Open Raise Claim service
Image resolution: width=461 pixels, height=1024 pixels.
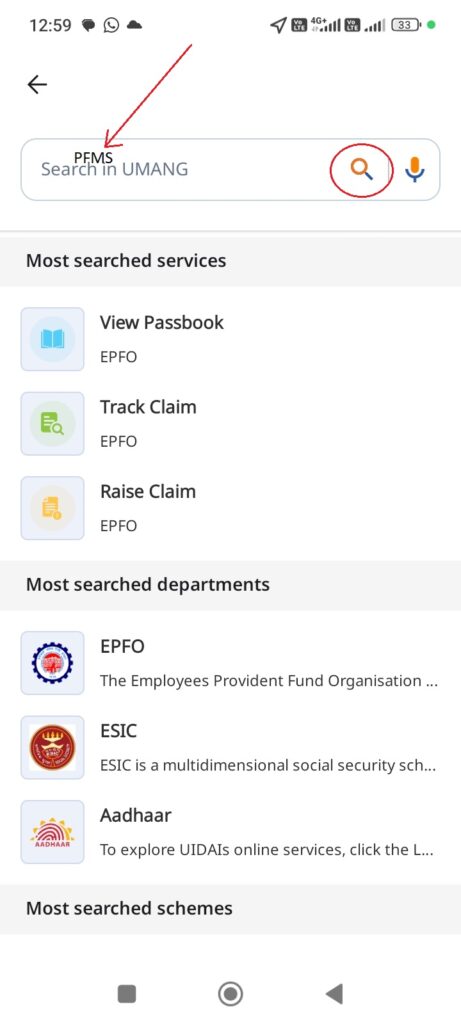coord(230,507)
